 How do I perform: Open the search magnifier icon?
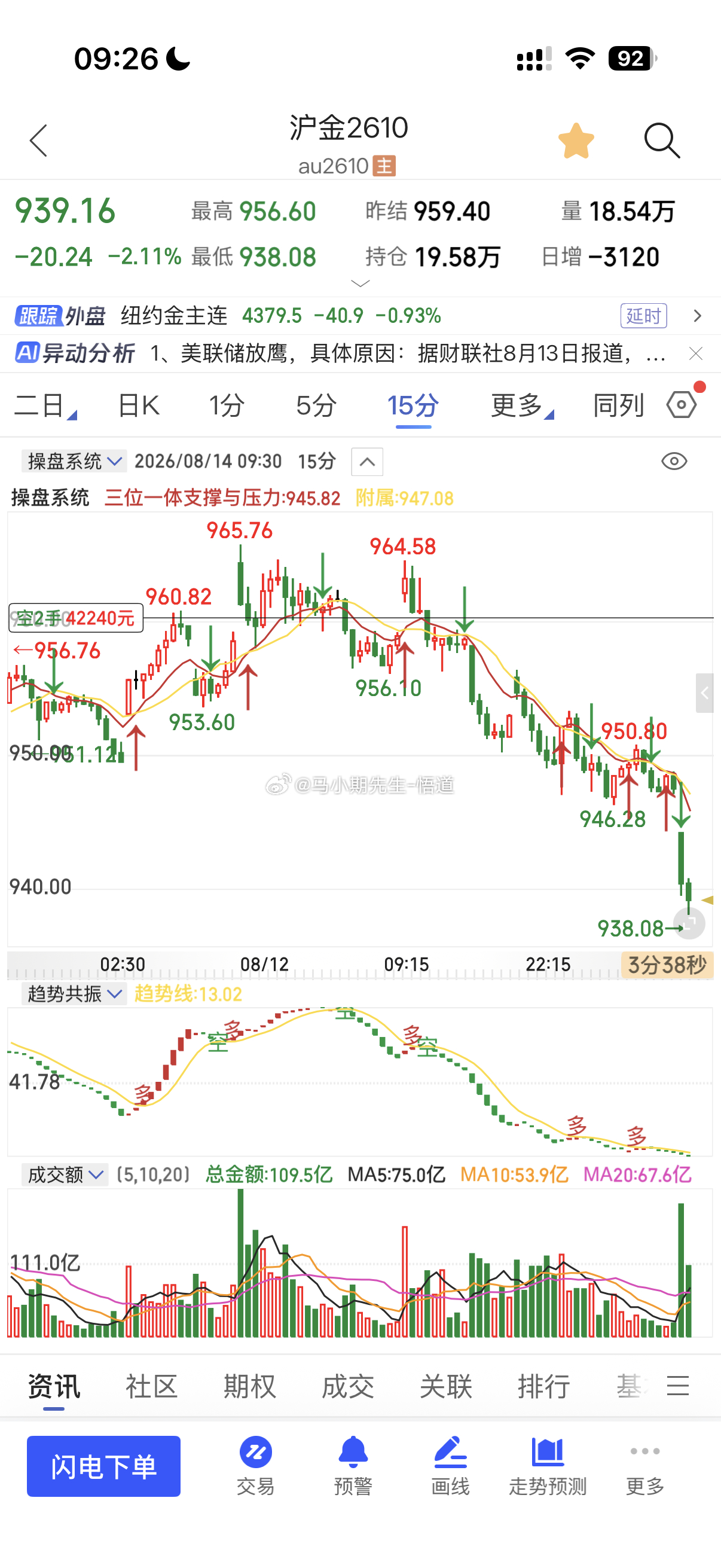(661, 141)
